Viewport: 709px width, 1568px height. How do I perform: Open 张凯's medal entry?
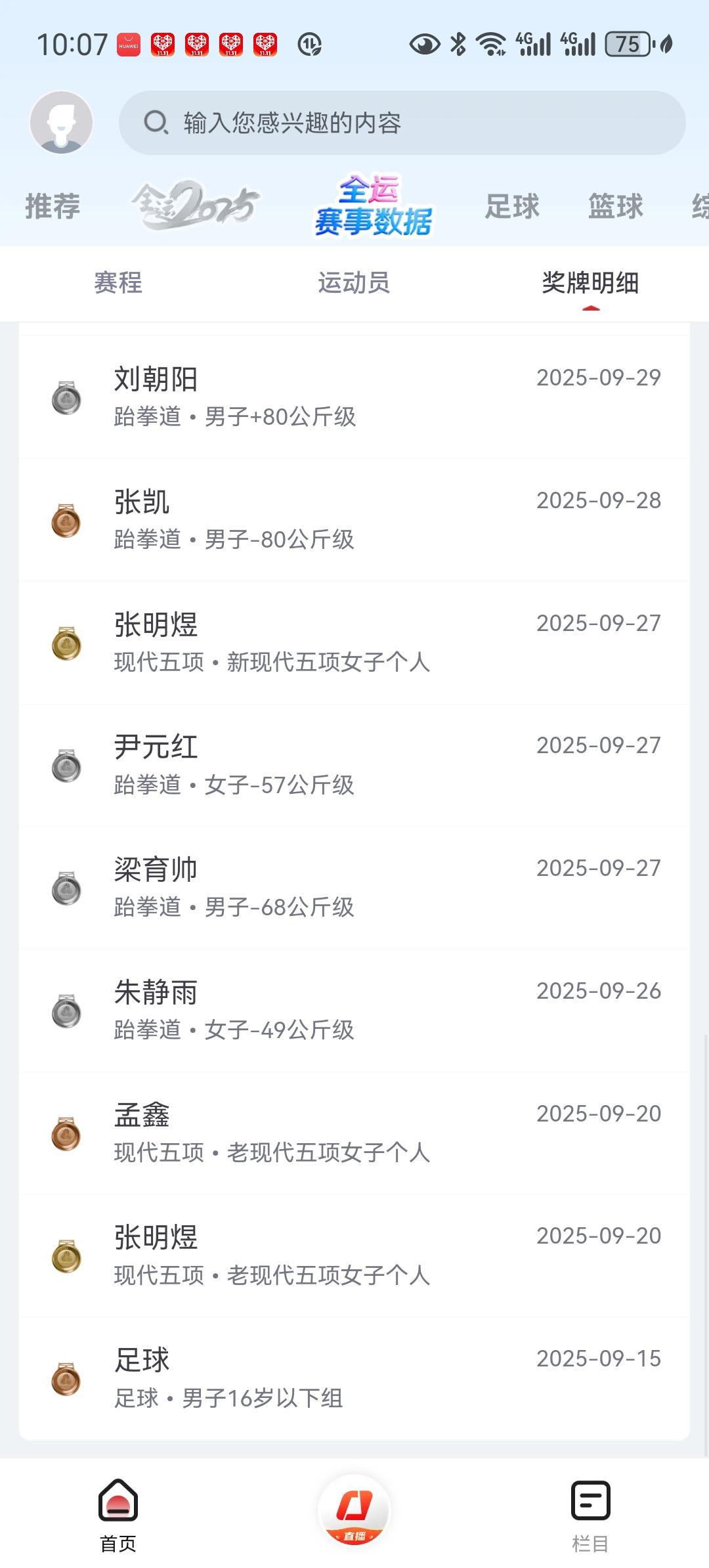pos(354,520)
